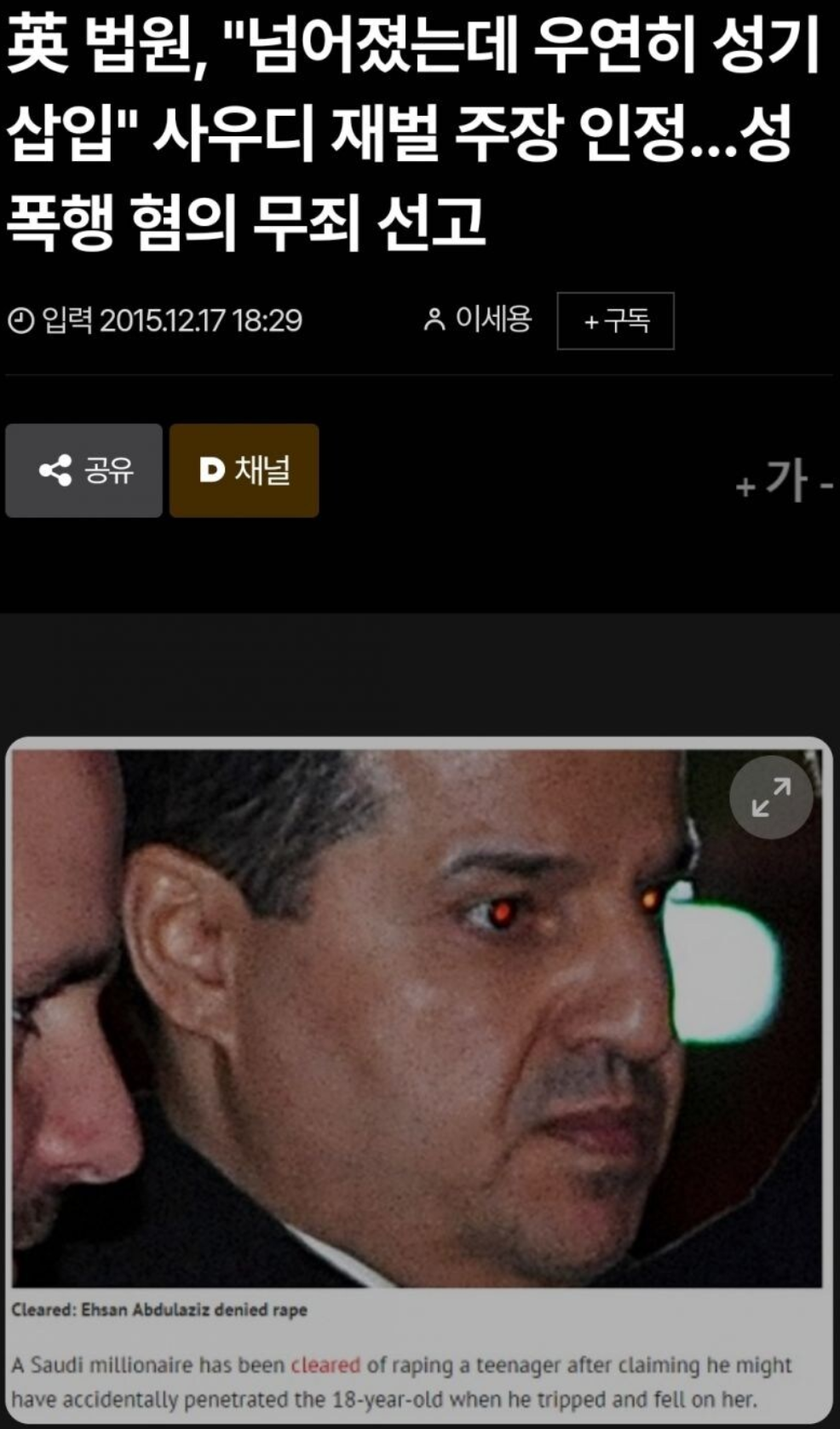This screenshot has width=840, height=1429.
Task: Increase font size with the plus
Action: click(745, 487)
